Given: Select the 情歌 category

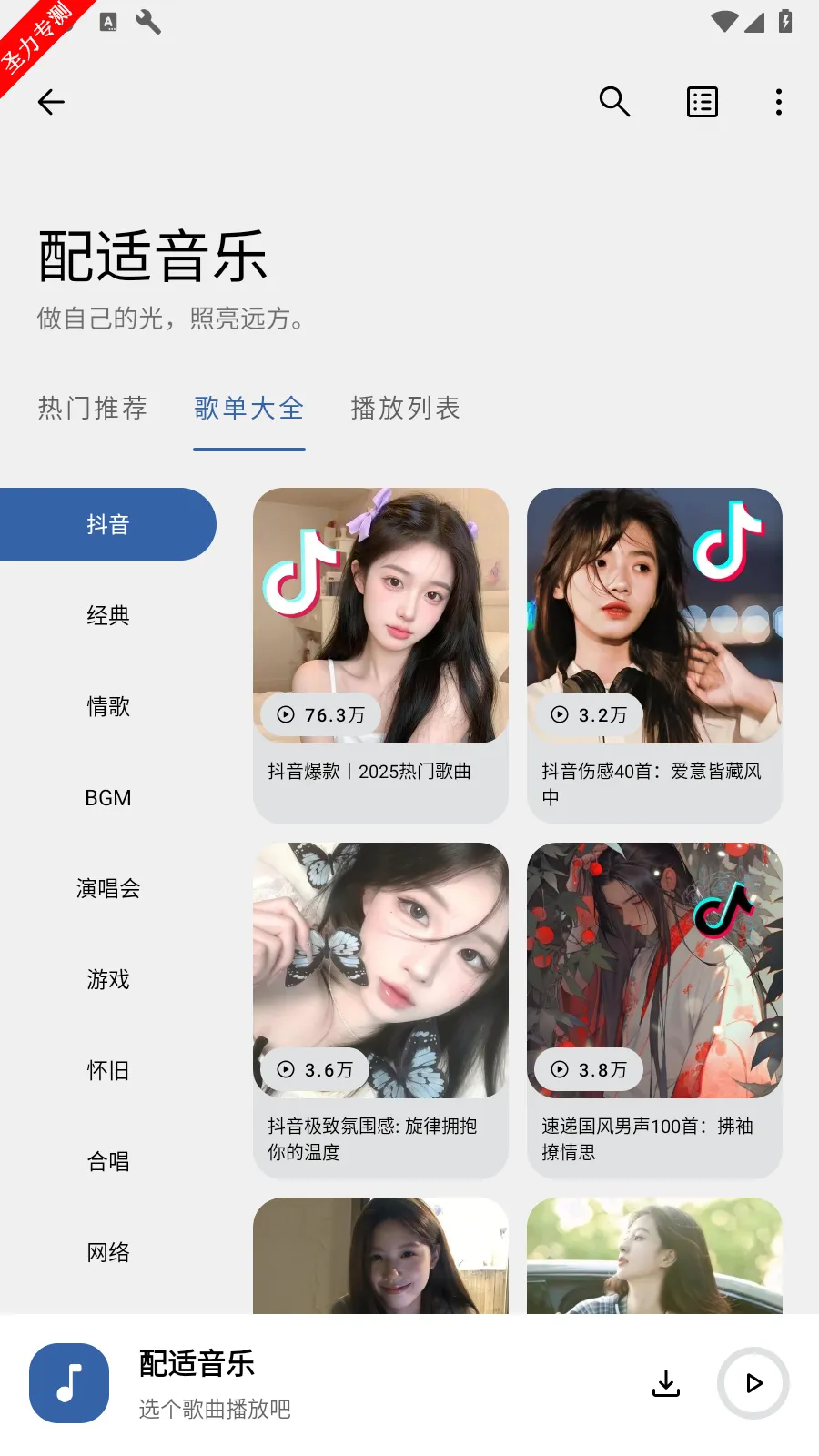Looking at the screenshot, I should pos(108,706).
